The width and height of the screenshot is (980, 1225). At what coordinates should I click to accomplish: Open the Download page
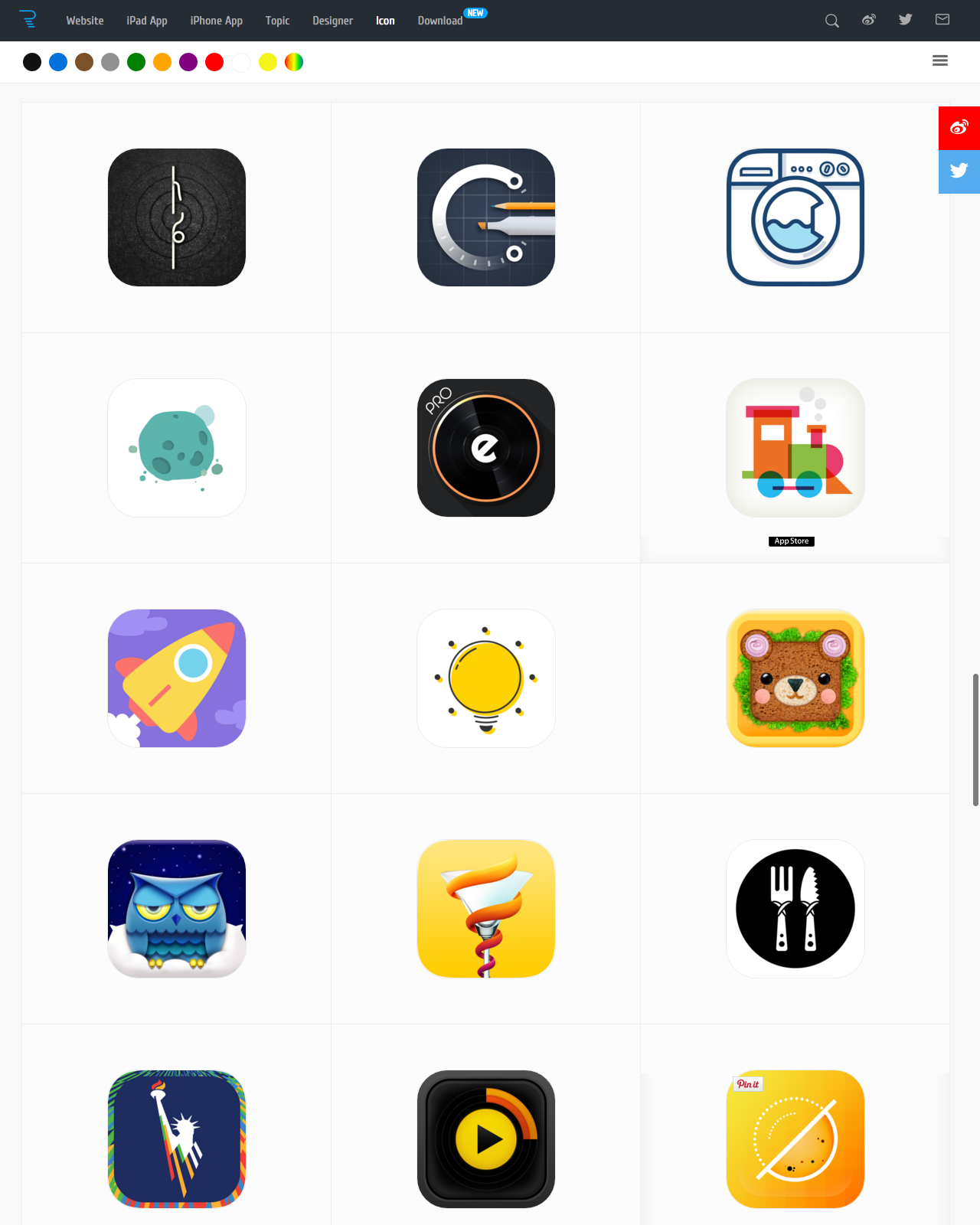(x=440, y=21)
